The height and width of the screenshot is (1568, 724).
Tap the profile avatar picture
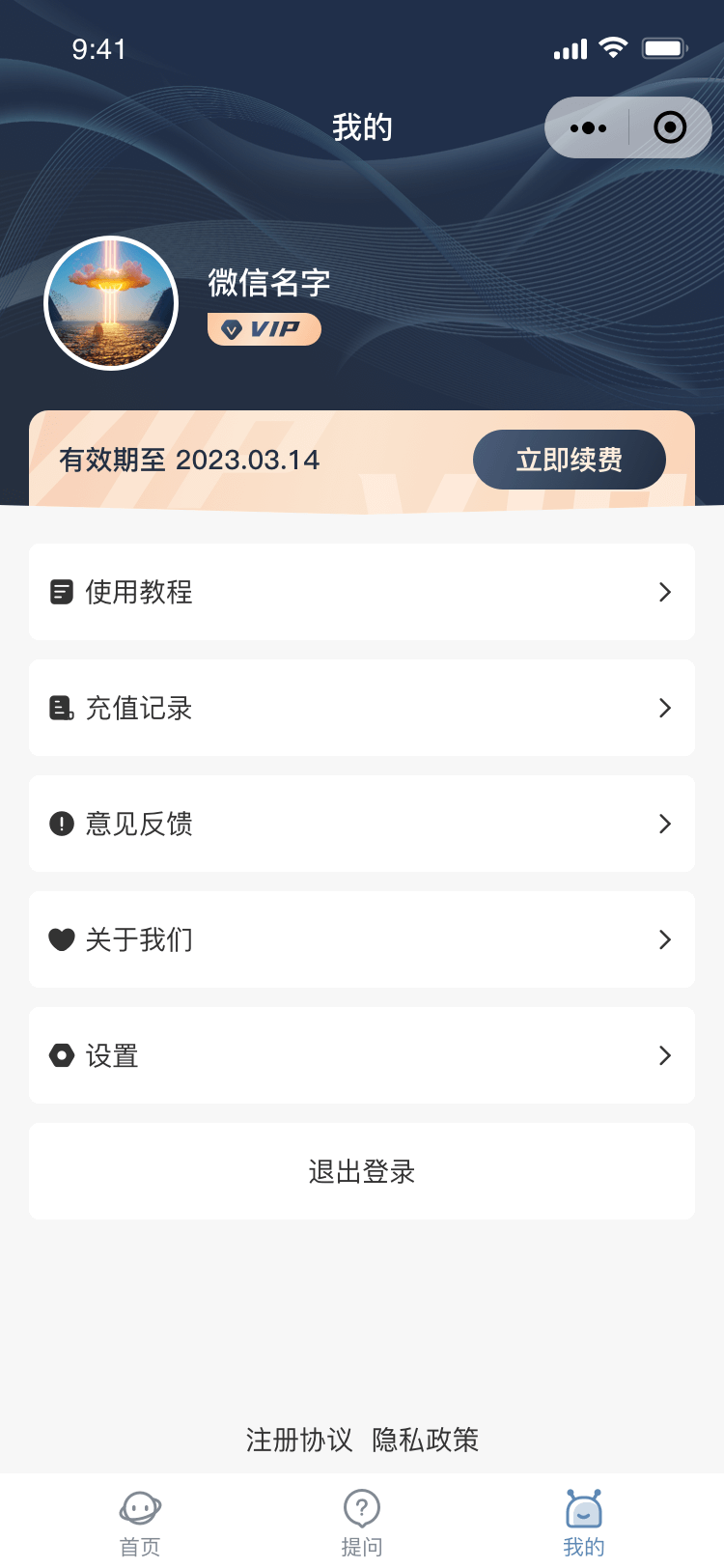(112, 303)
